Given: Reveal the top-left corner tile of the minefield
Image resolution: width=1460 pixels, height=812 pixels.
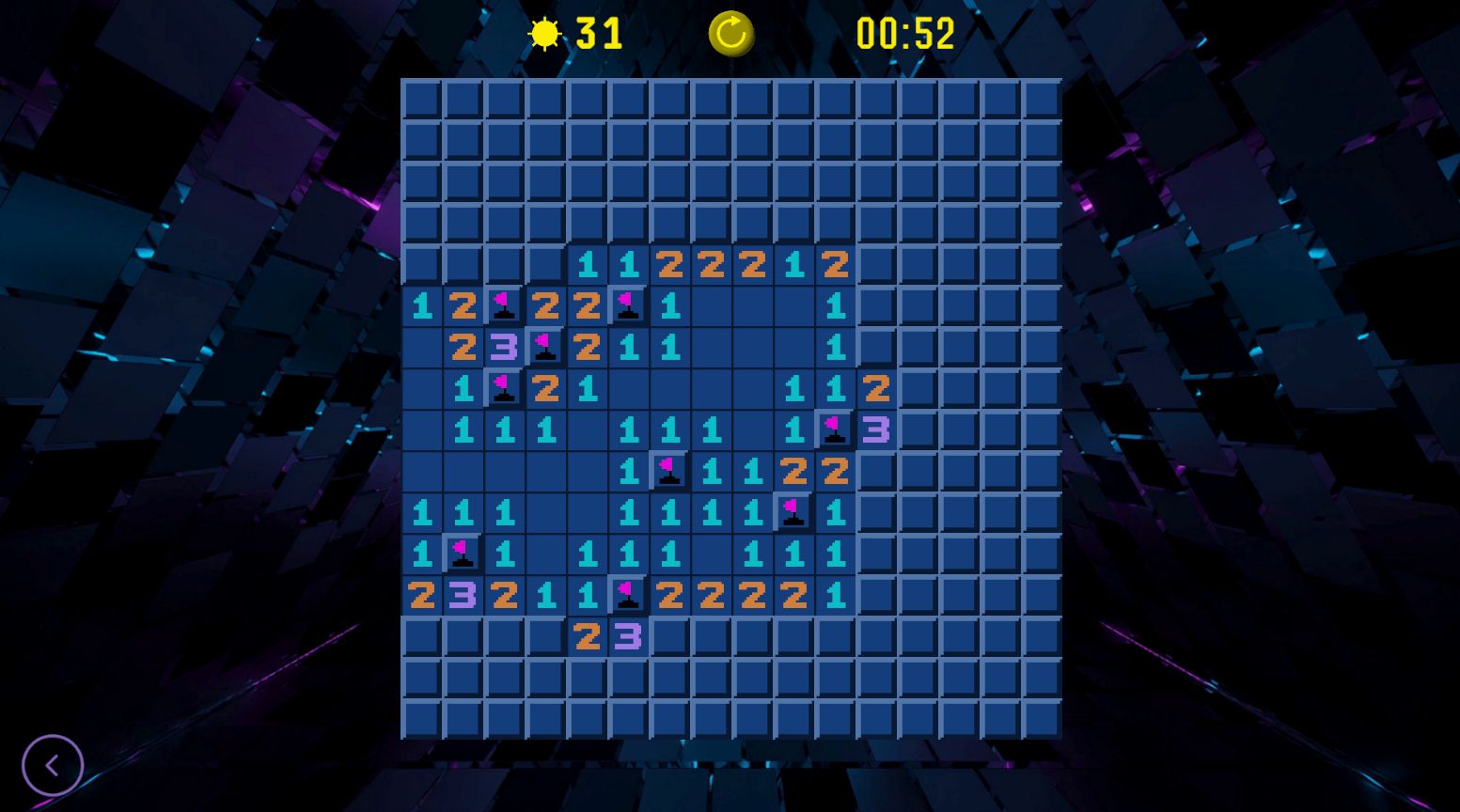Looking at the screenshot, I should point(421,99).
